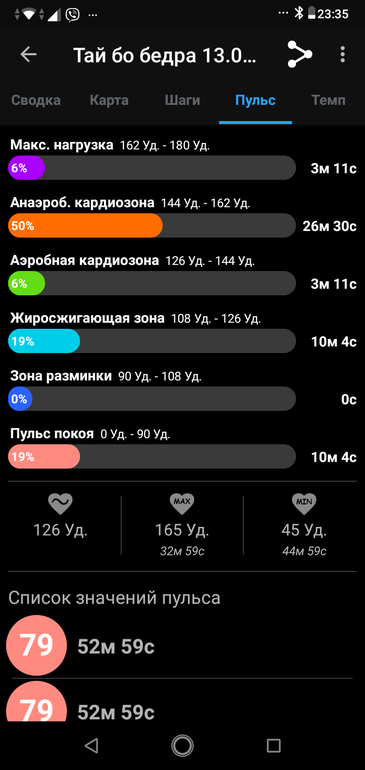This screenshot has height=770, width=365.
Task: Open the three-dot overflow menu
Action: pyautogui.click(x=343, y=55)
